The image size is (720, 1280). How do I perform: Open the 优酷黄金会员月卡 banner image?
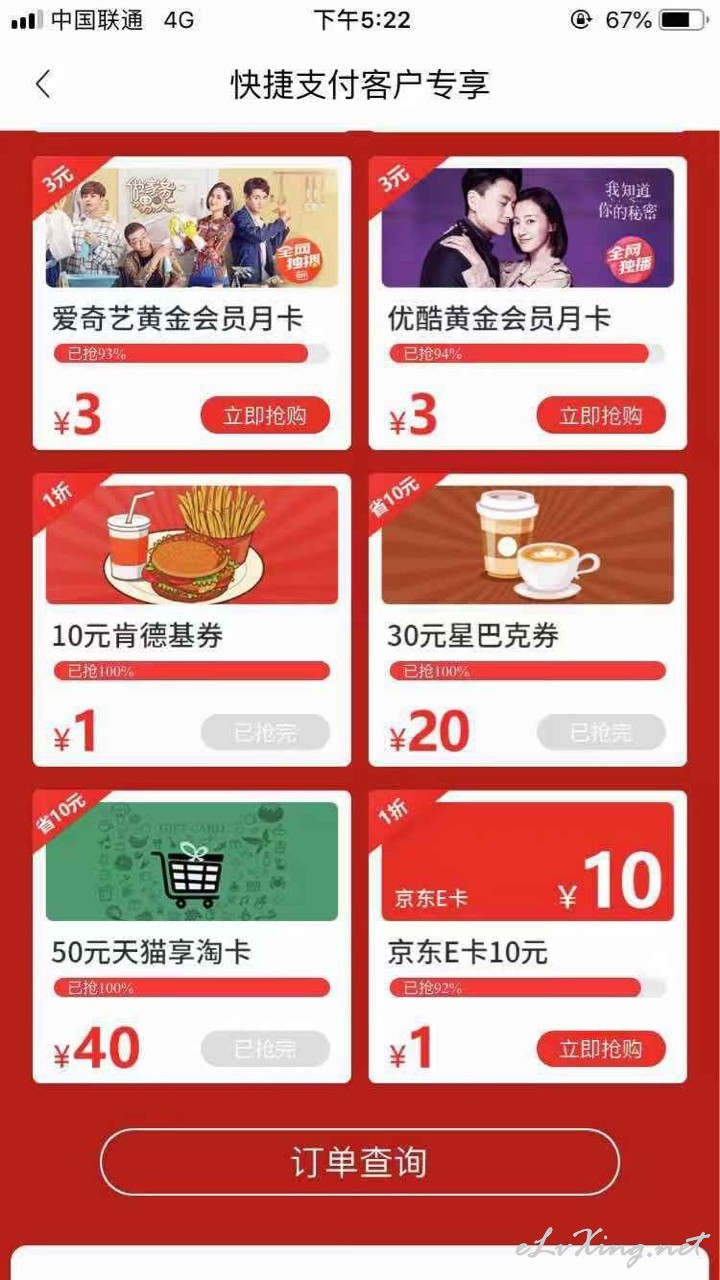click(528, 228)
